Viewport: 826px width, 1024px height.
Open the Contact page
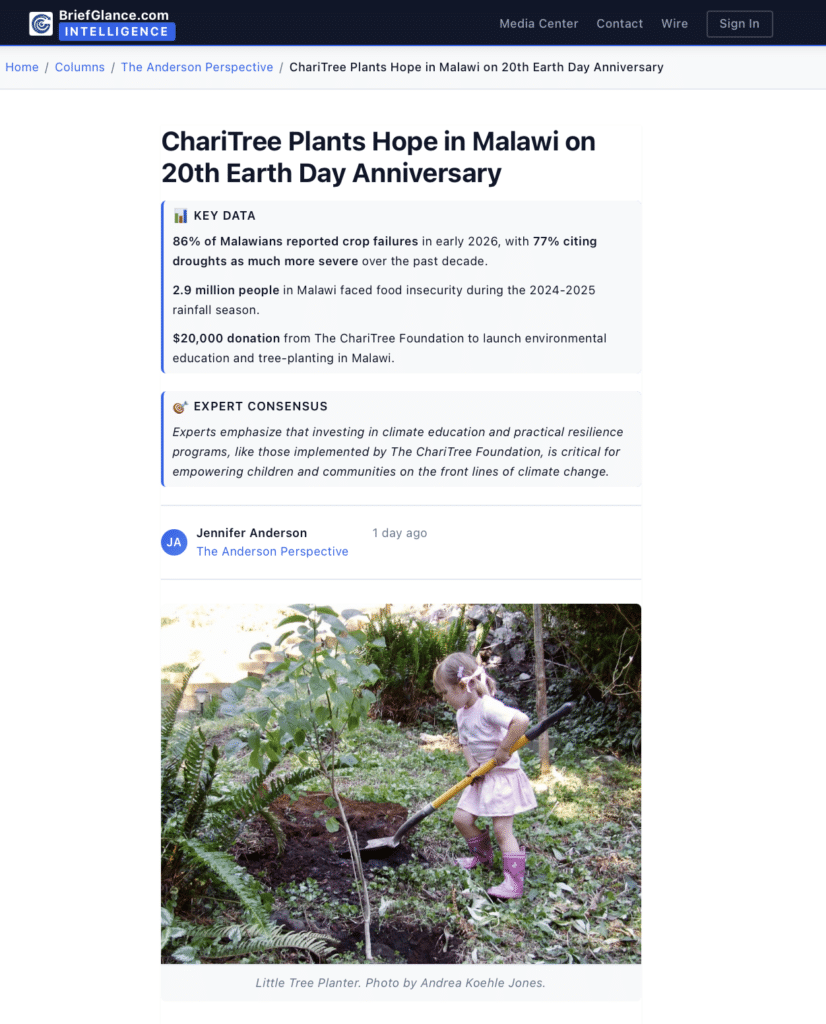click(x=619, y=24)
